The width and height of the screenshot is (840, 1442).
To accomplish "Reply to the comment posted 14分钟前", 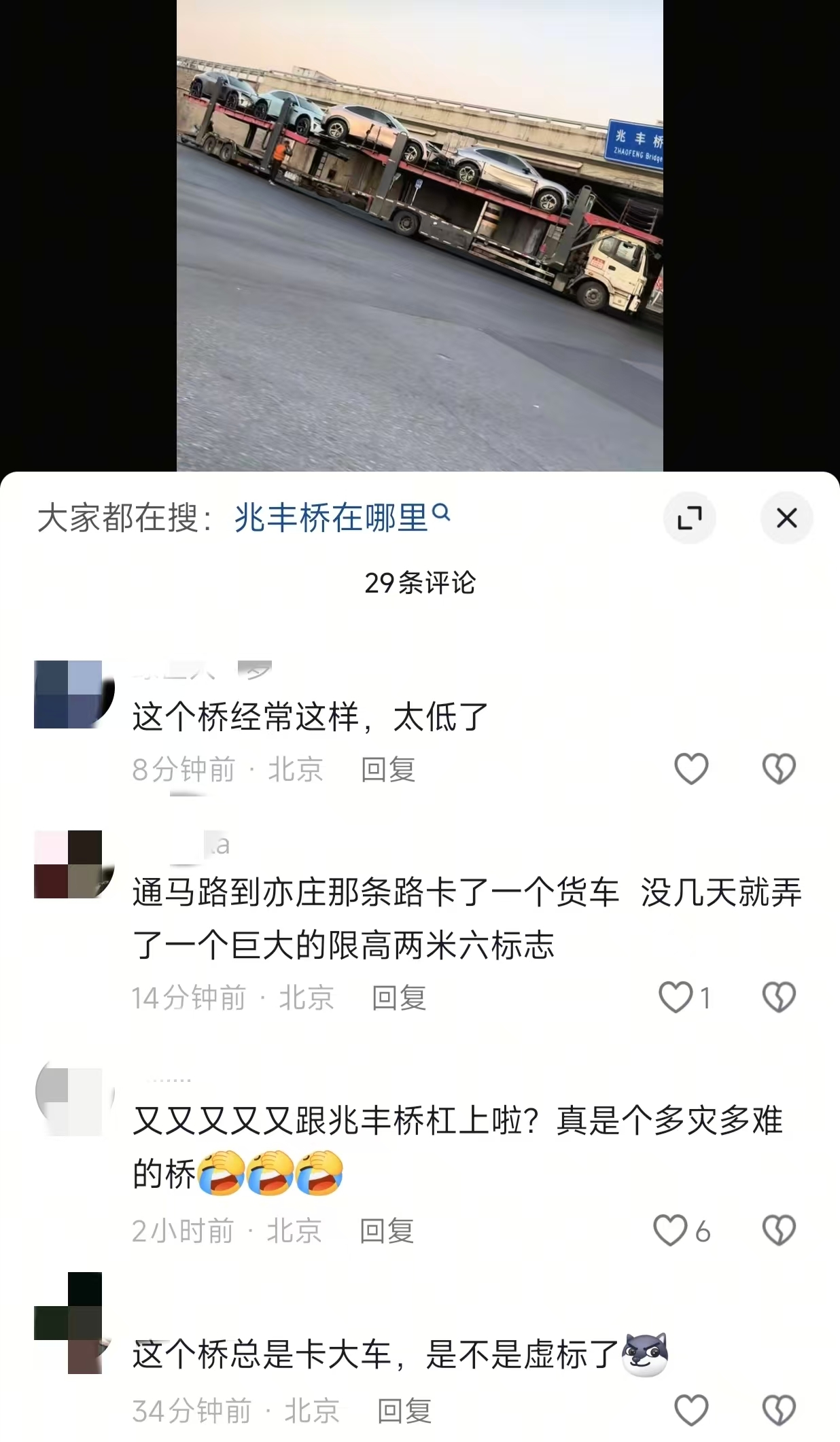I will tap(398, 998).
